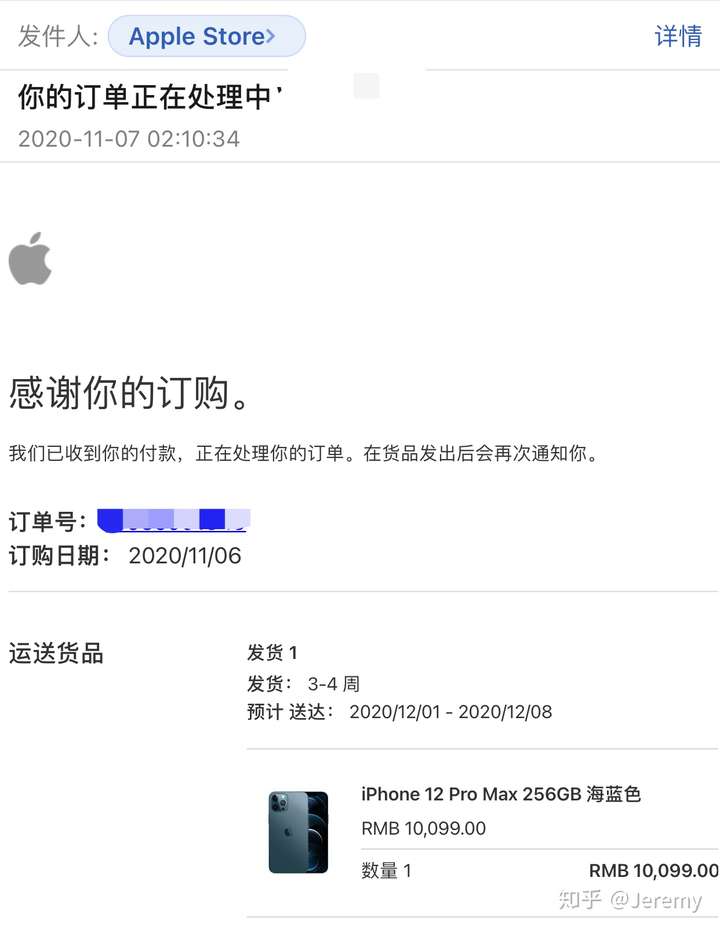The height and width of the screenshot is (932, 720).
Task: Select the delivery estimate 2020/12/01 - 2020/12/08
Action: pos(452,712)
